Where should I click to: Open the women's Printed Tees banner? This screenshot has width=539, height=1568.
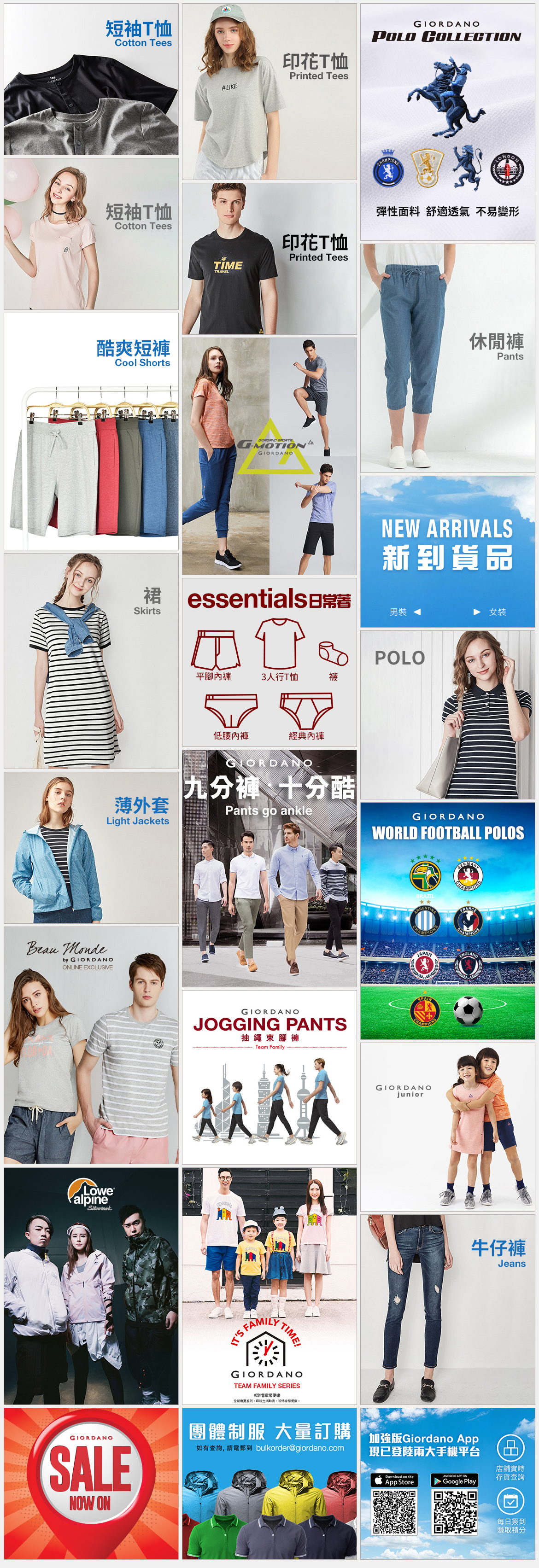tap(269, 91)
